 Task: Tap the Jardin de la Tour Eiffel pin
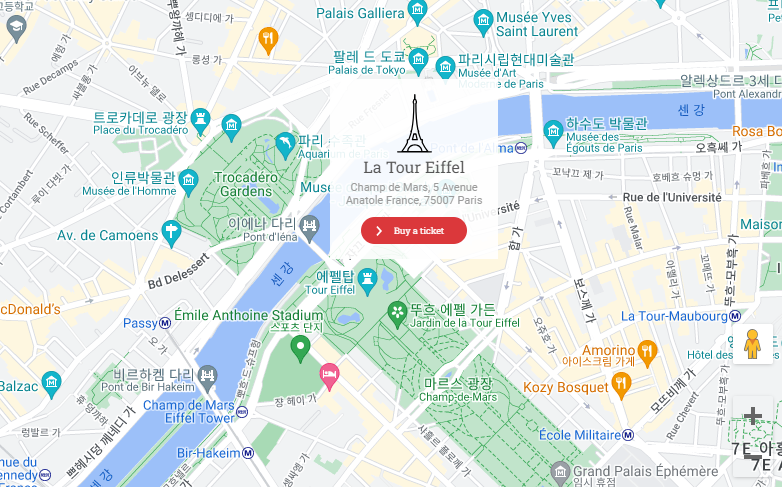(x=398, y=314)
